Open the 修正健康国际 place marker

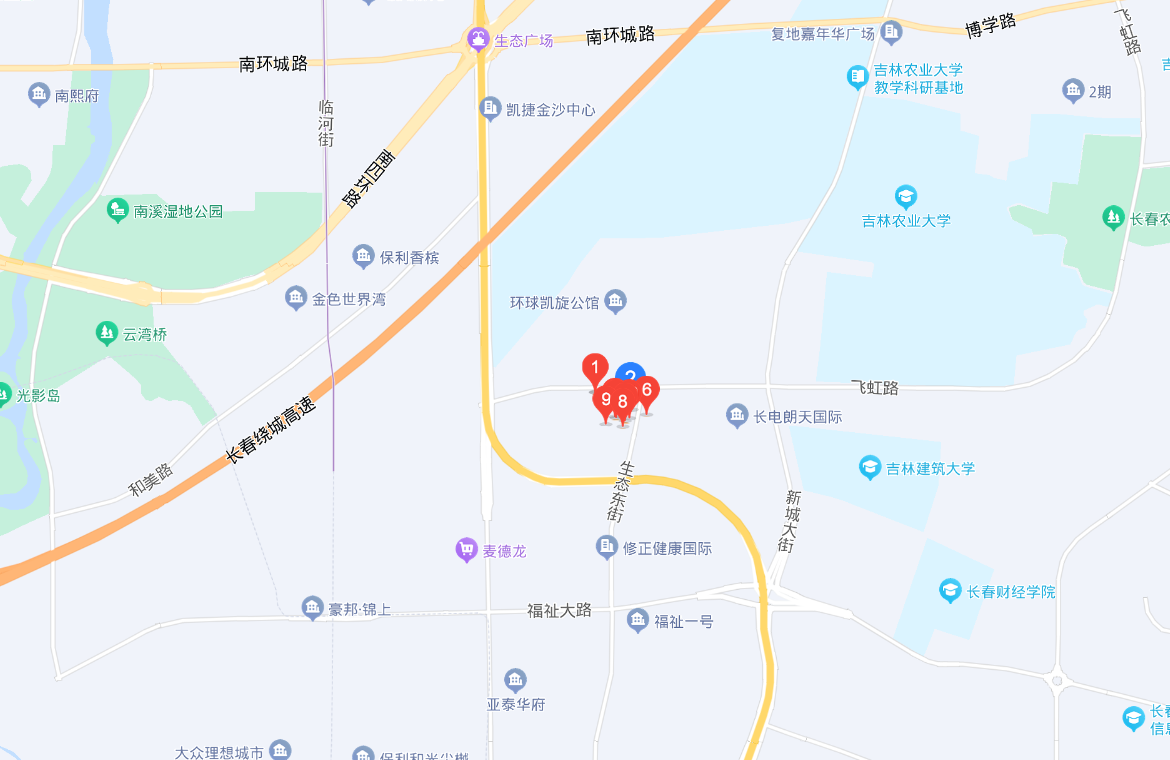pyautogui.click(x=607, y=547)
